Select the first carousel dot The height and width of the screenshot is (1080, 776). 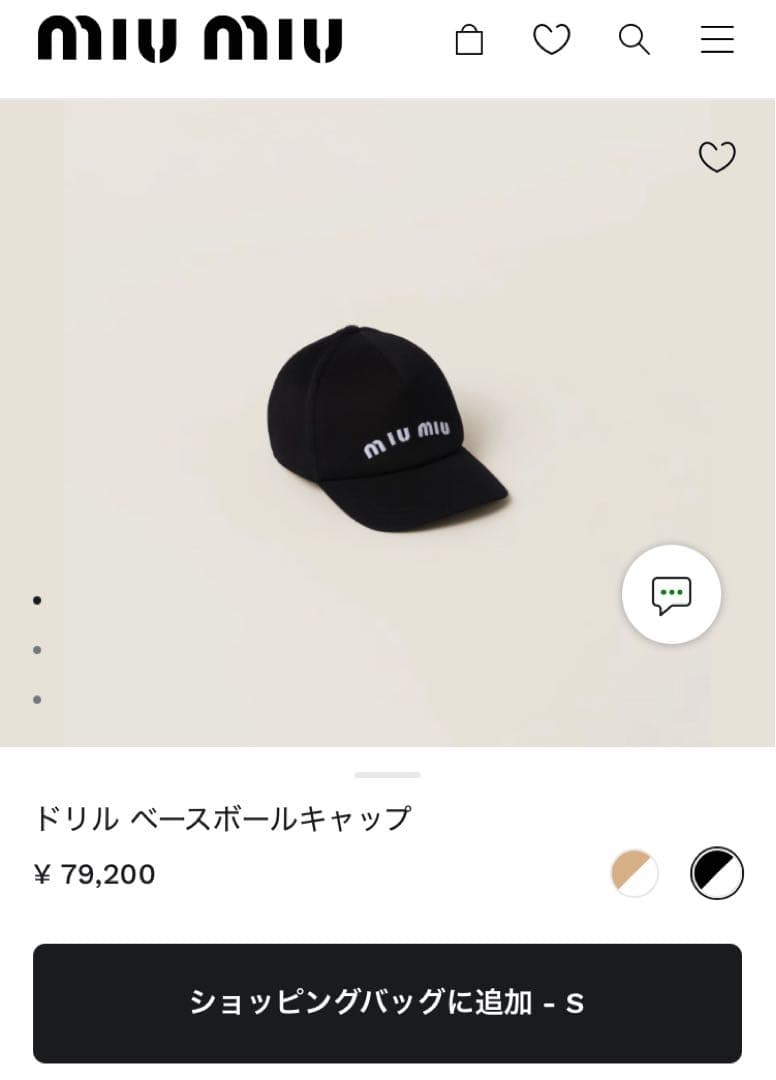click(38, 600)
